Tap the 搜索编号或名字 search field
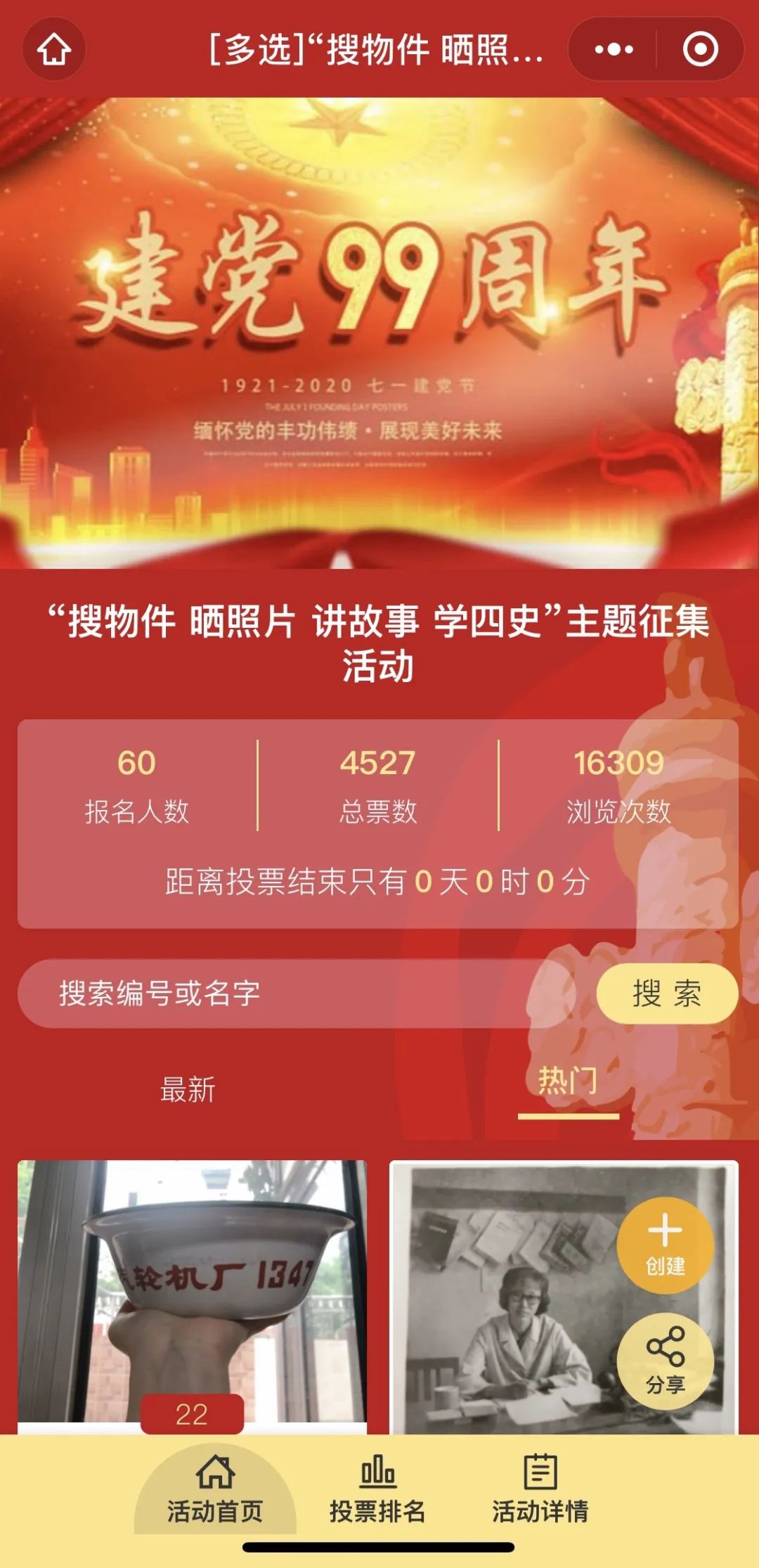 pyautogui.click(x=295, y=994)
